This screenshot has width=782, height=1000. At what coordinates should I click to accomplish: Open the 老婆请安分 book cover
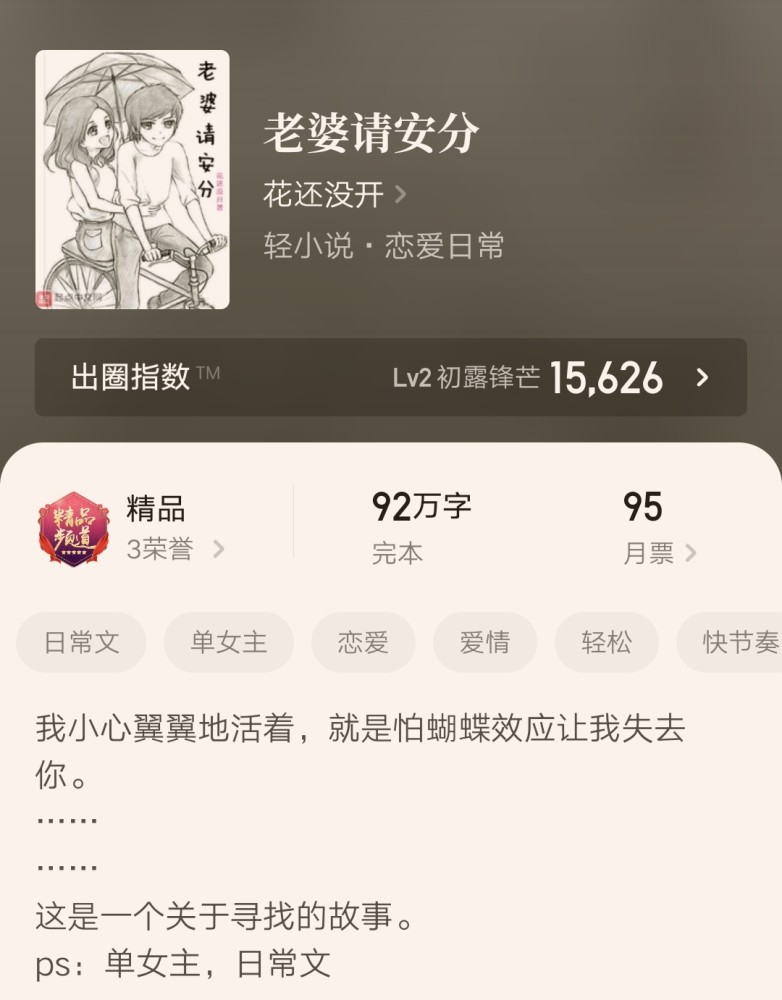[x=132, y=180]
